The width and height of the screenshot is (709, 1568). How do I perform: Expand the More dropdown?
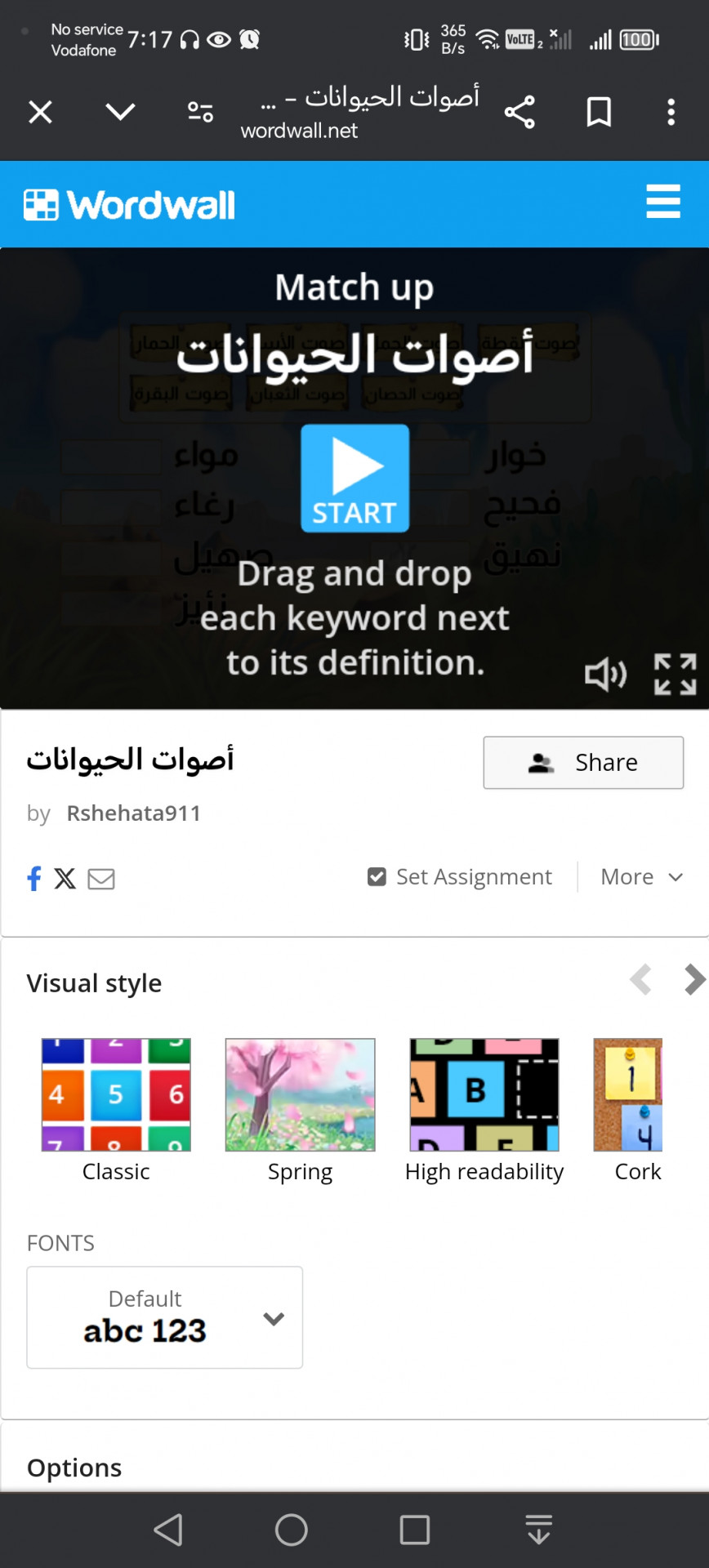coord(641,877)
